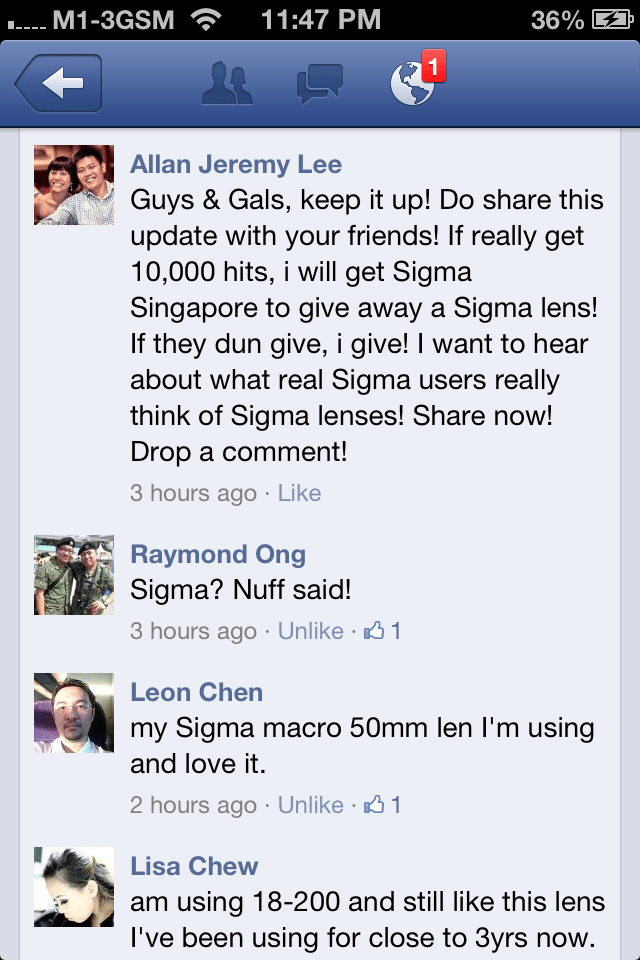Unlike Raymond Ong's comment
640x960 pixels.
[x=310, y=631]
